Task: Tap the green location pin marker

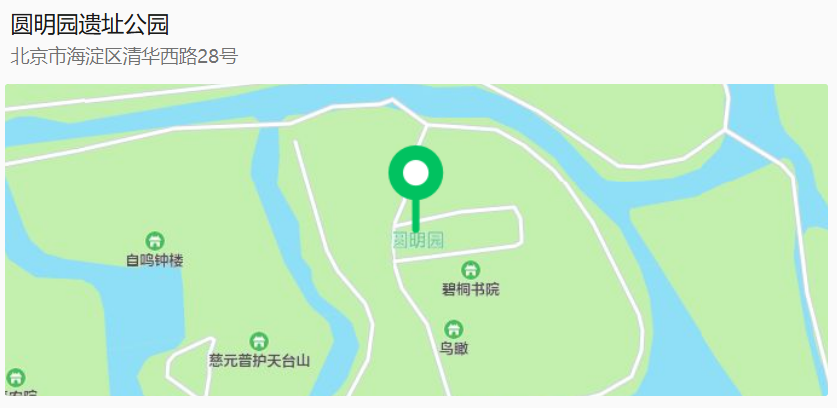Action: click(415, 175)
